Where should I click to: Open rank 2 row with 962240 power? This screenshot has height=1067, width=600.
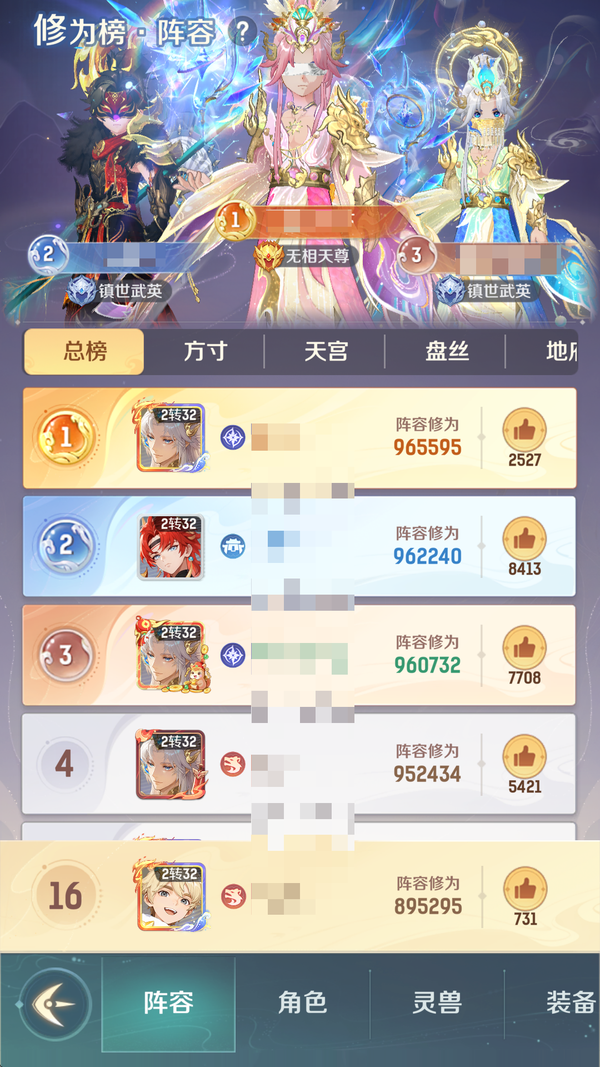coord(300,547)
